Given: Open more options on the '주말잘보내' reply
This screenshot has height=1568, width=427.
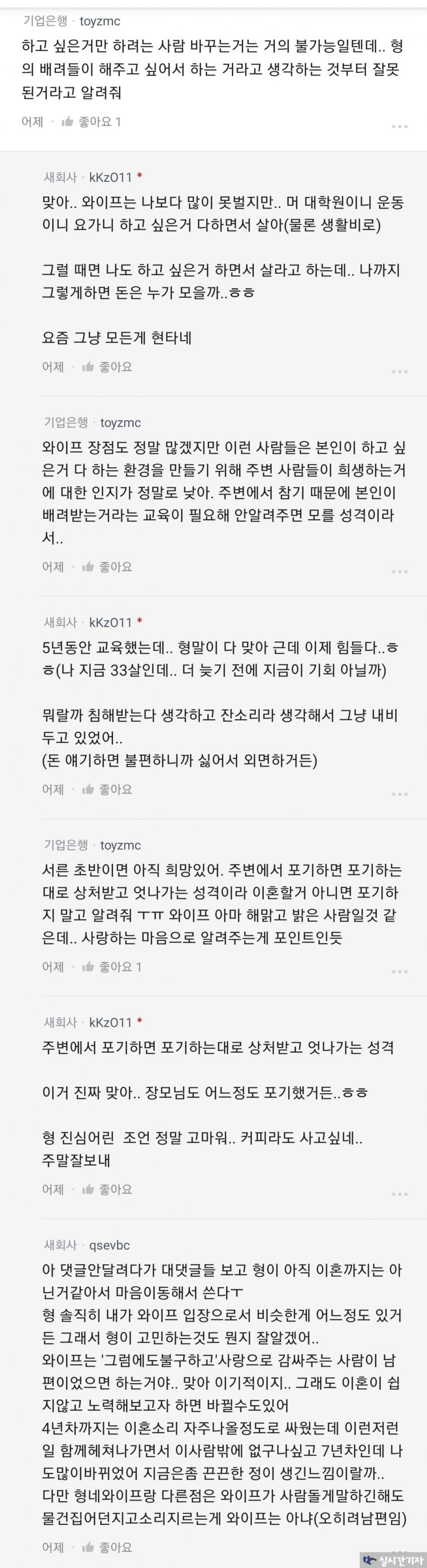Looking at the screenshot, I should (x=399, y=1194).
